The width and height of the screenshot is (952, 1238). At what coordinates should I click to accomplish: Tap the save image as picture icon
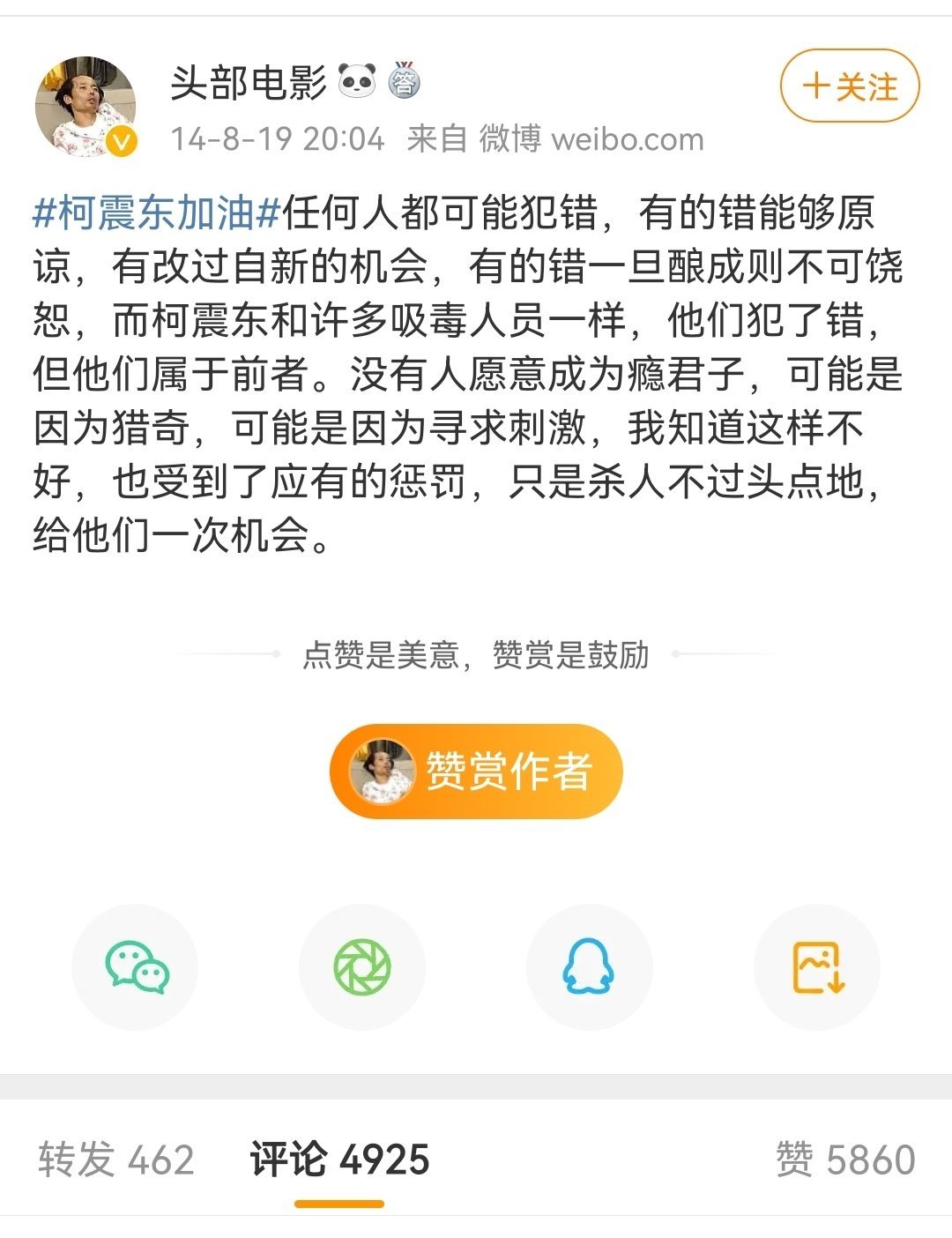815,966
